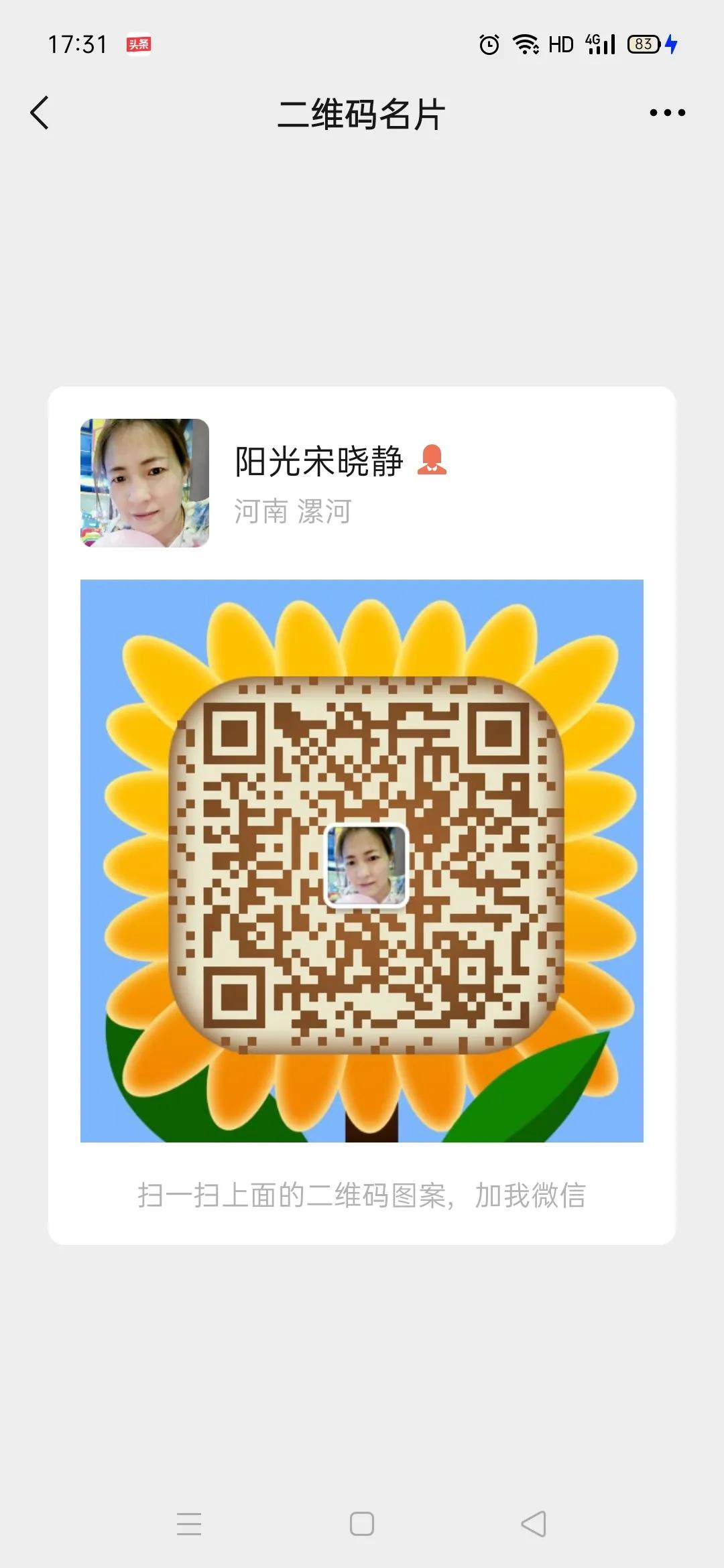724x1568 pixels.
Task: Tap the 4G signal indicator
Action: coord(599,44)
